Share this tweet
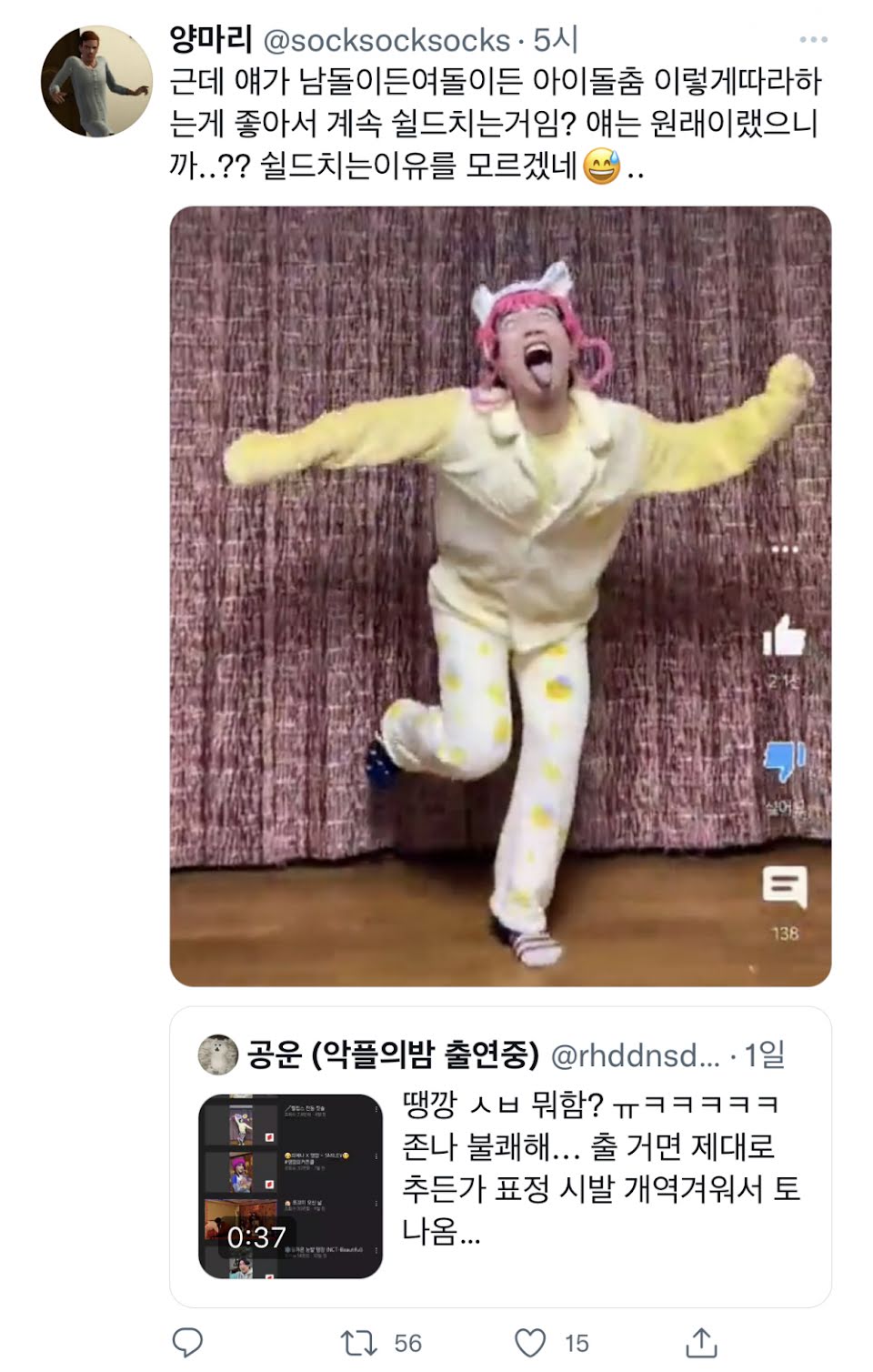The width and height of the screenshot is (873, 1372). coord(701,1342)
